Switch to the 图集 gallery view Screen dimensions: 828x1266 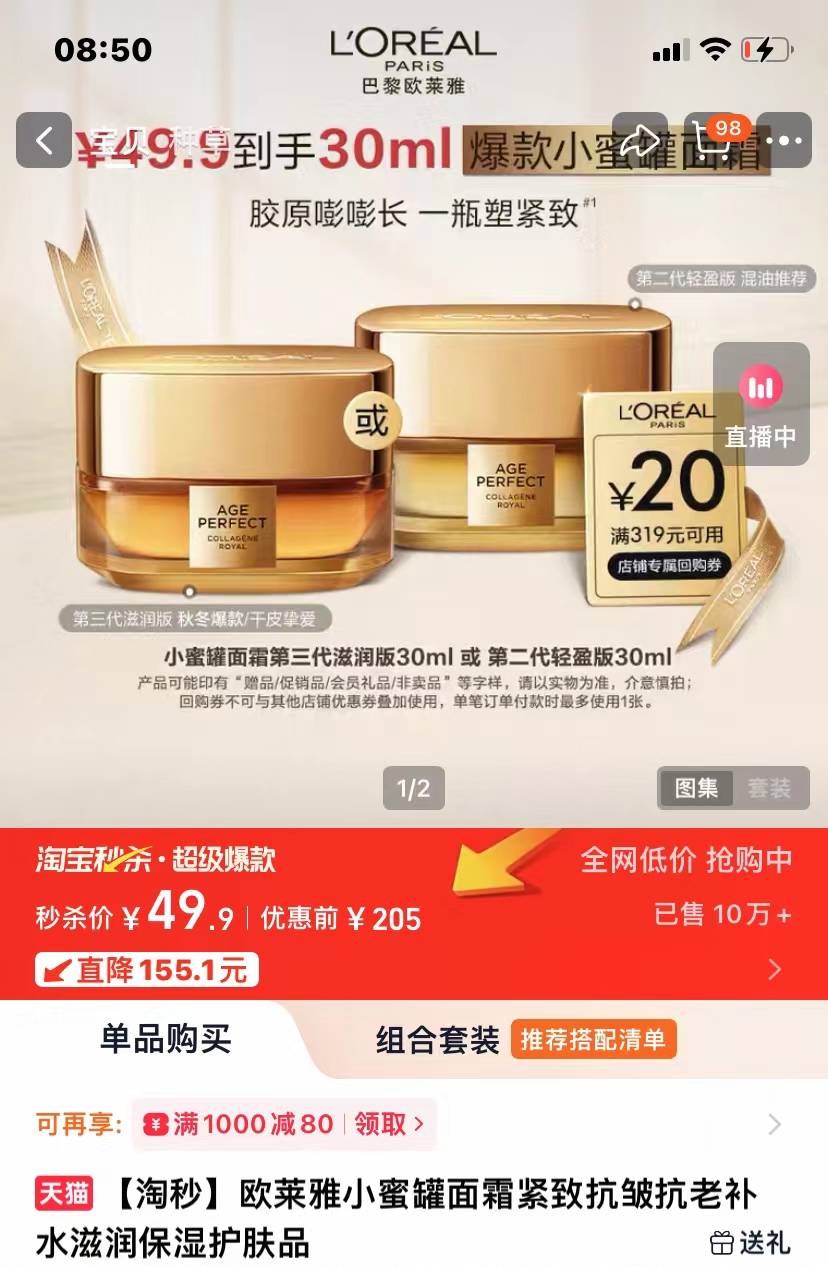pyautogui.click(x=697, y=788)
